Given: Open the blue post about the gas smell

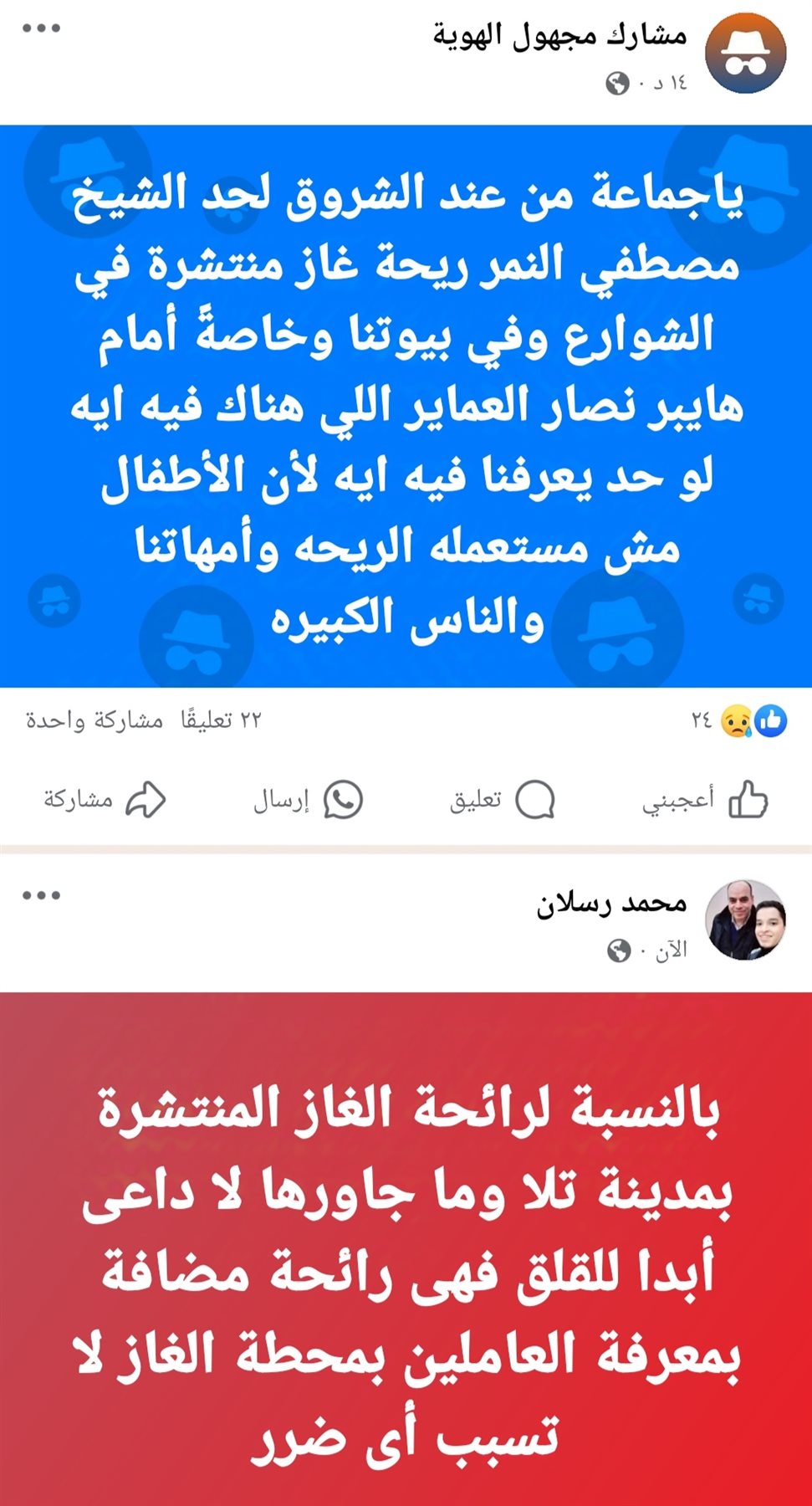Looking at the screenshot, I should tap(406, 406).
